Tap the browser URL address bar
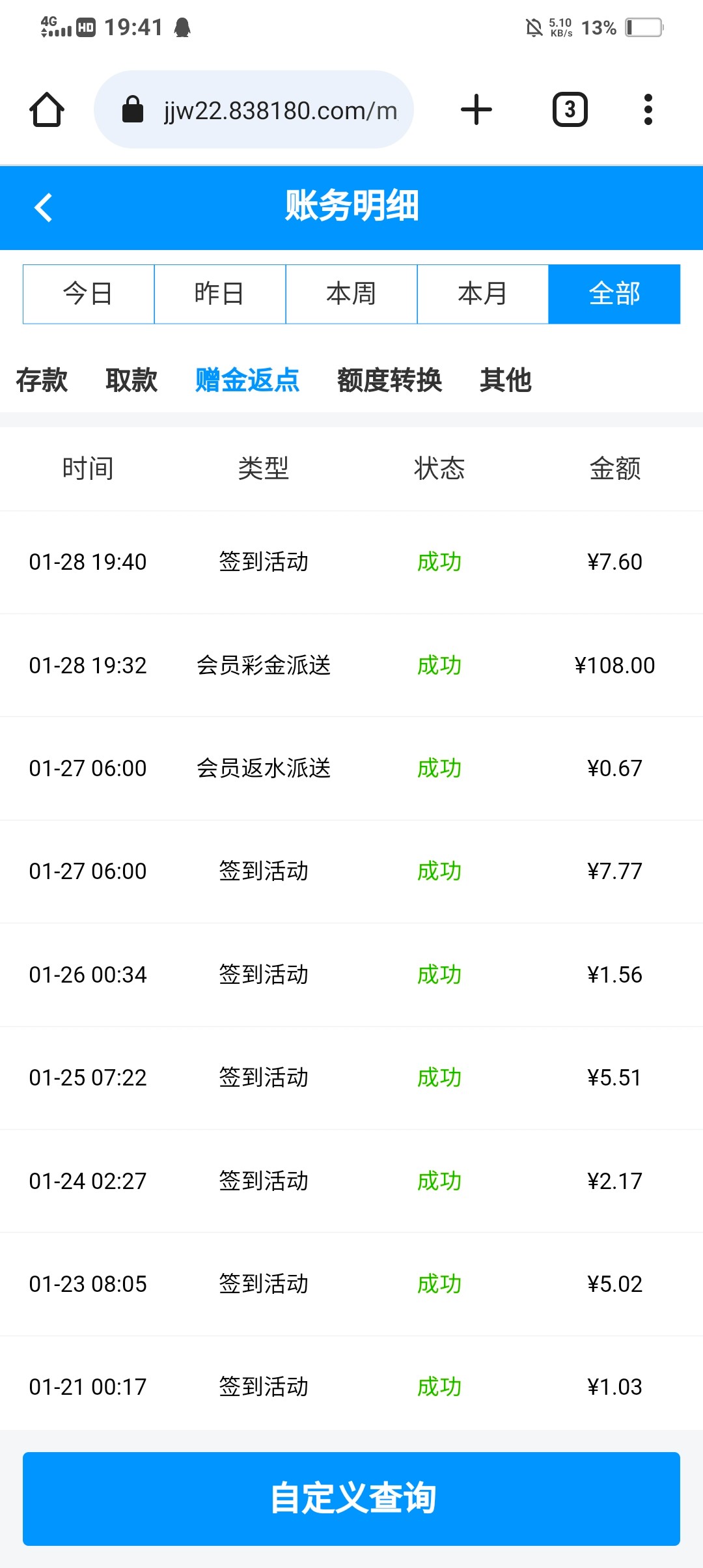 pyautogui.click(x=254, y=109)
